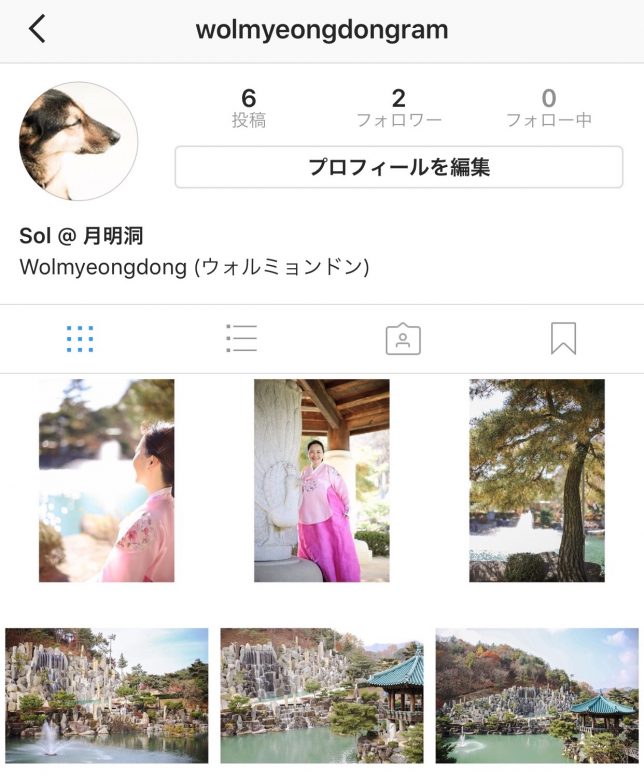Open the dog profile picture
The image size is (644, 782).
(x=78, y=141)
